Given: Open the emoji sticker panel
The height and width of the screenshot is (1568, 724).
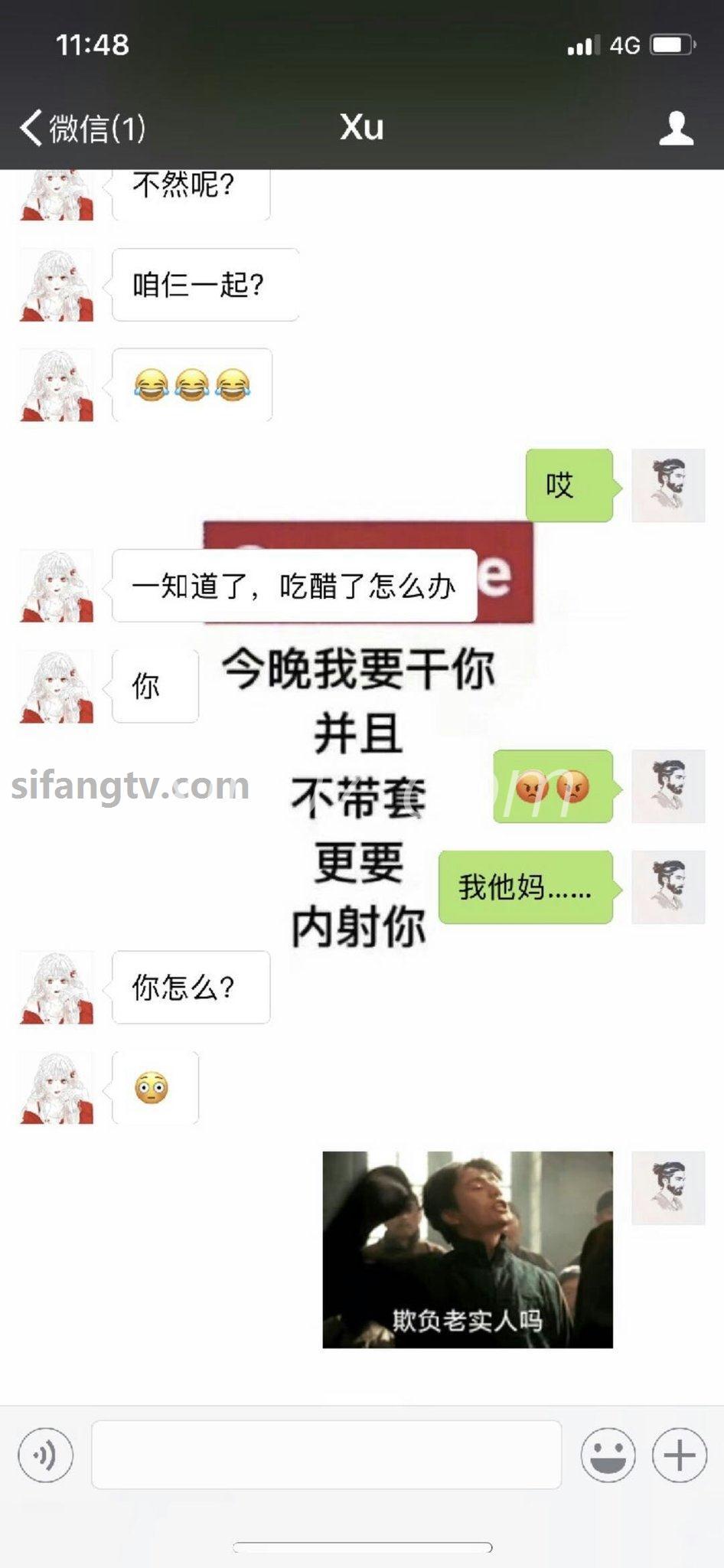Looking at the screenshot, I should 608,1455.
